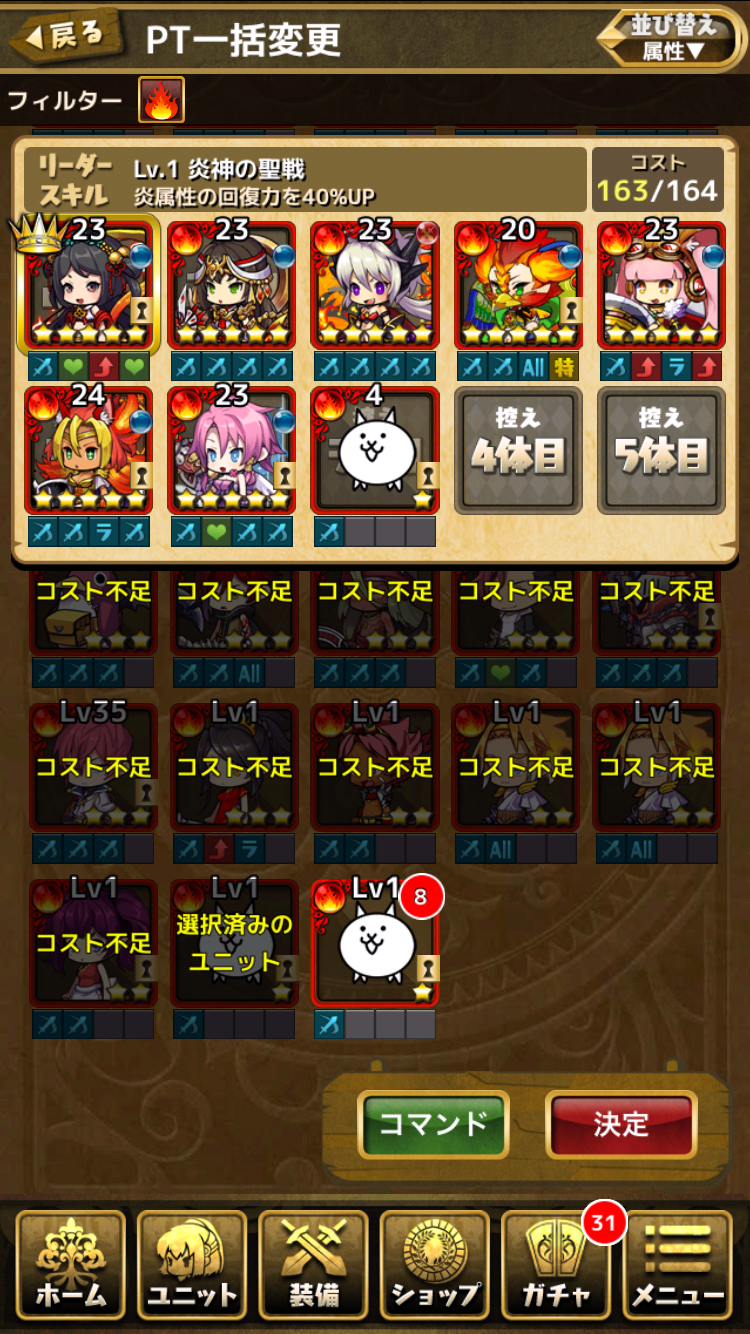
Task: Select the level 20 green-armored party unit
Action: tap(518, 286)
